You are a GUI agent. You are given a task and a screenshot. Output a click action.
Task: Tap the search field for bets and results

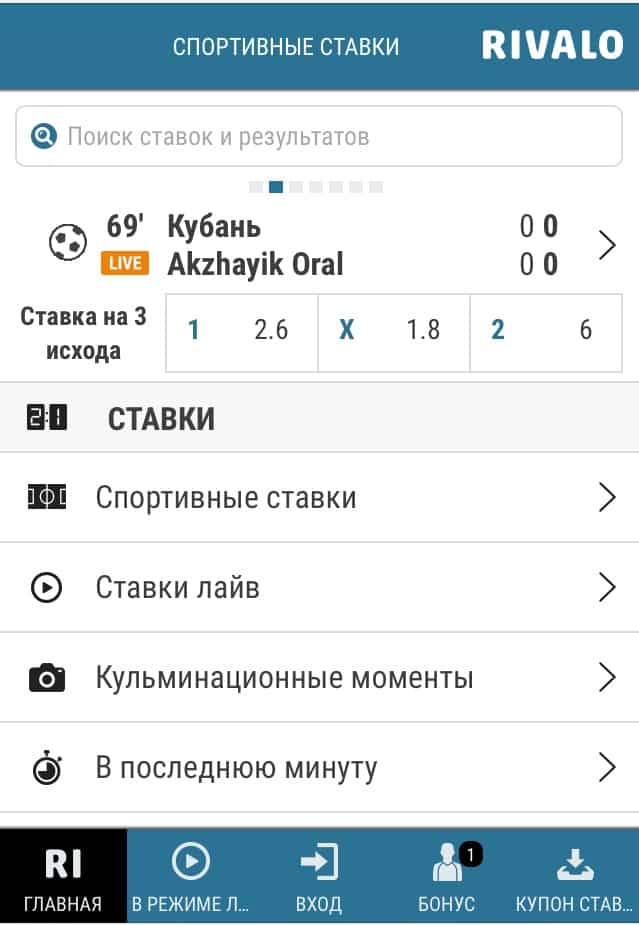coord(318,137)
